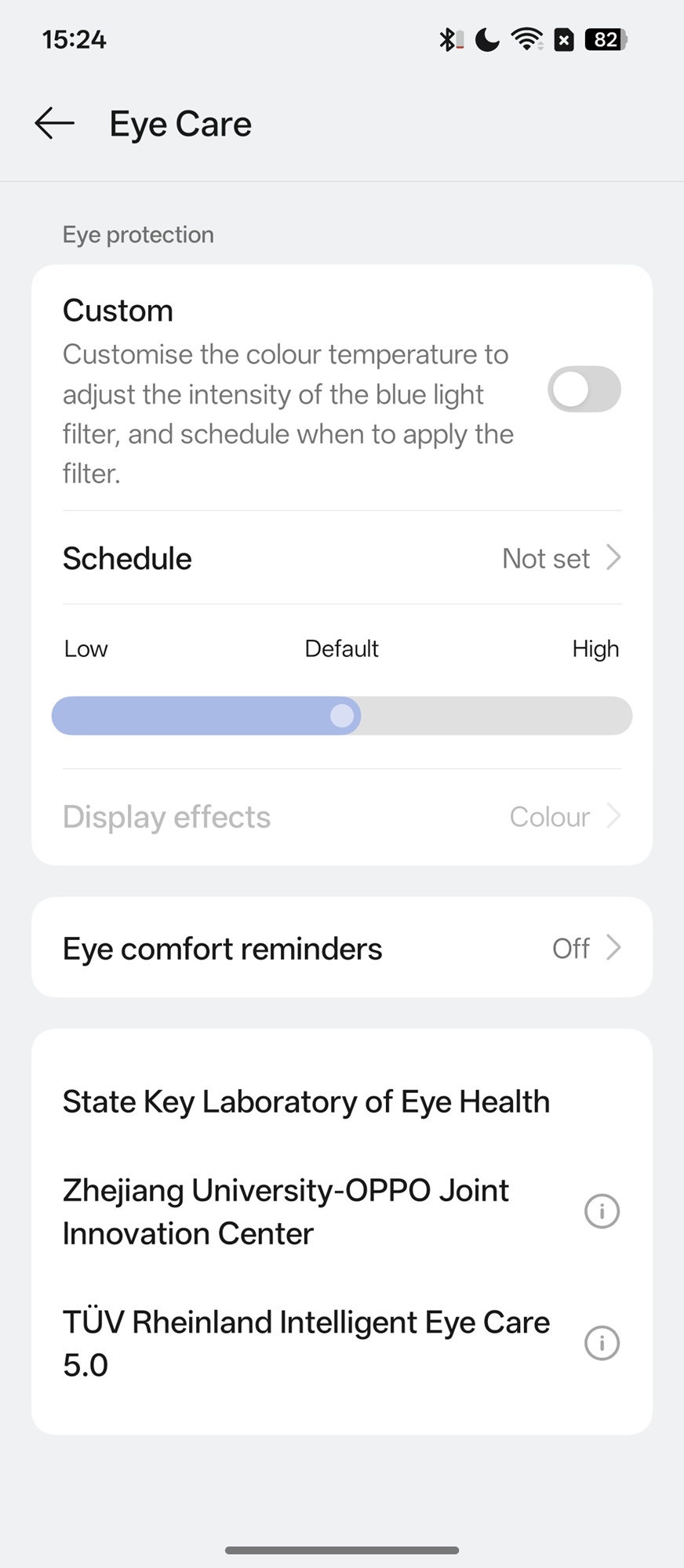Open Eye comfort reminders
The height and width of the screenshot is (1568, 684).
pos(342,948)
